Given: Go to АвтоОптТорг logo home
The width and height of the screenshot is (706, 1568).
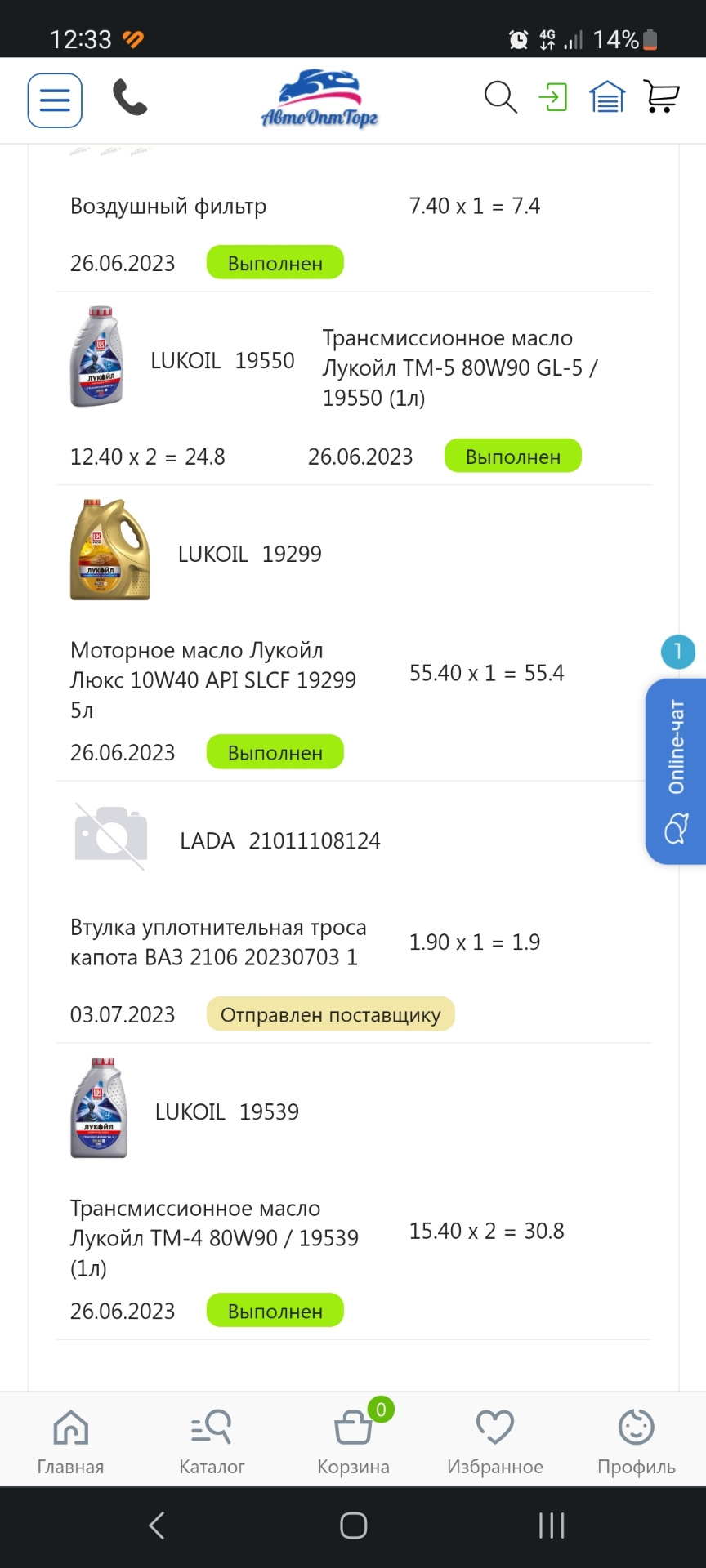Looking at the screenshot, I should tap(319, 100).
